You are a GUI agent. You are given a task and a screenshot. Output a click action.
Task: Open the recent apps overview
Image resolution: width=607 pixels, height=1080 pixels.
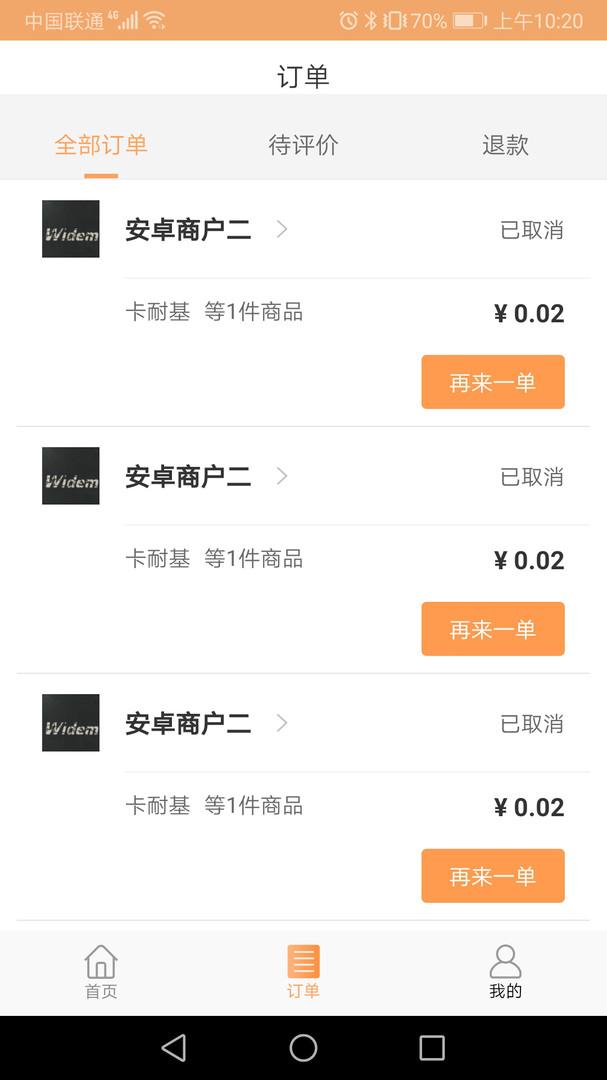pos(432,1048)
